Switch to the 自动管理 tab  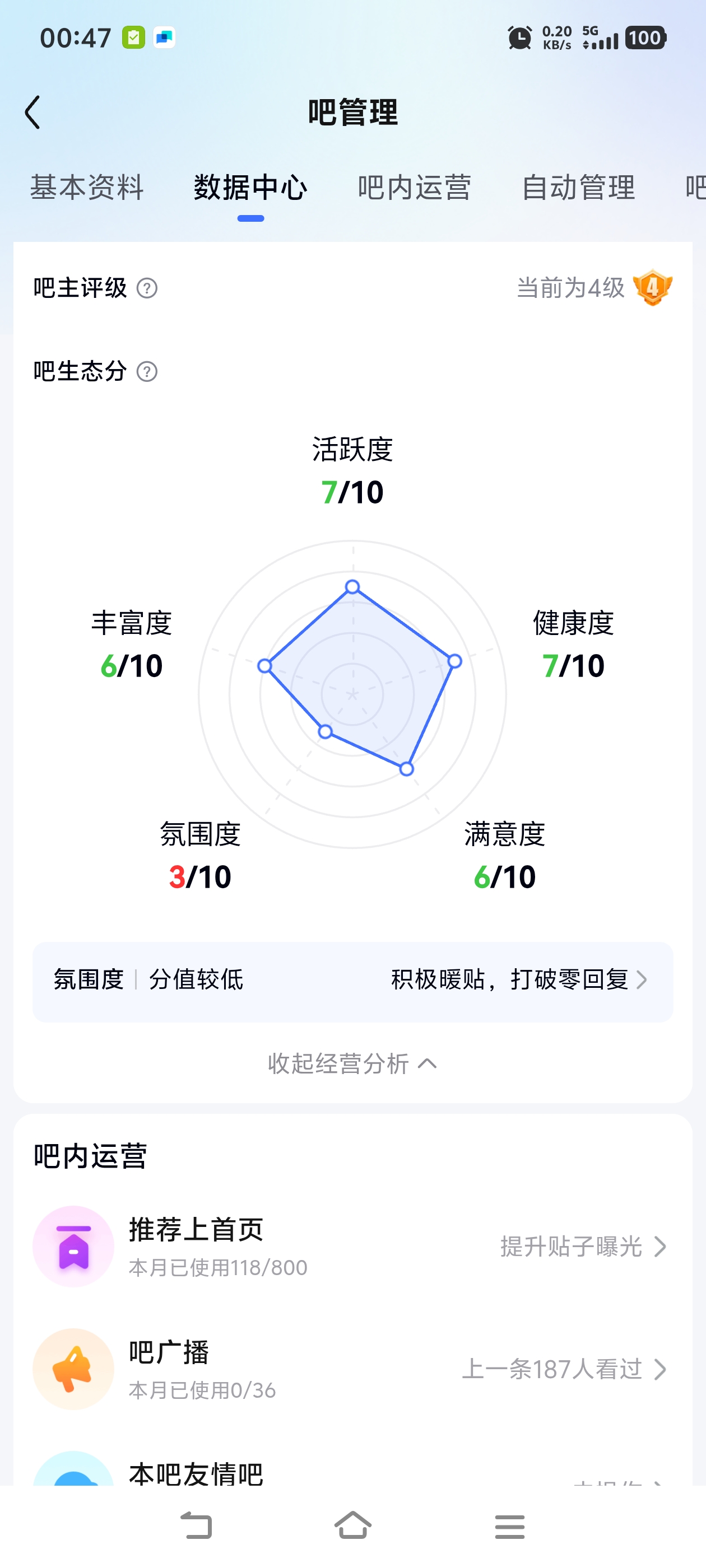tap(578, 187)
